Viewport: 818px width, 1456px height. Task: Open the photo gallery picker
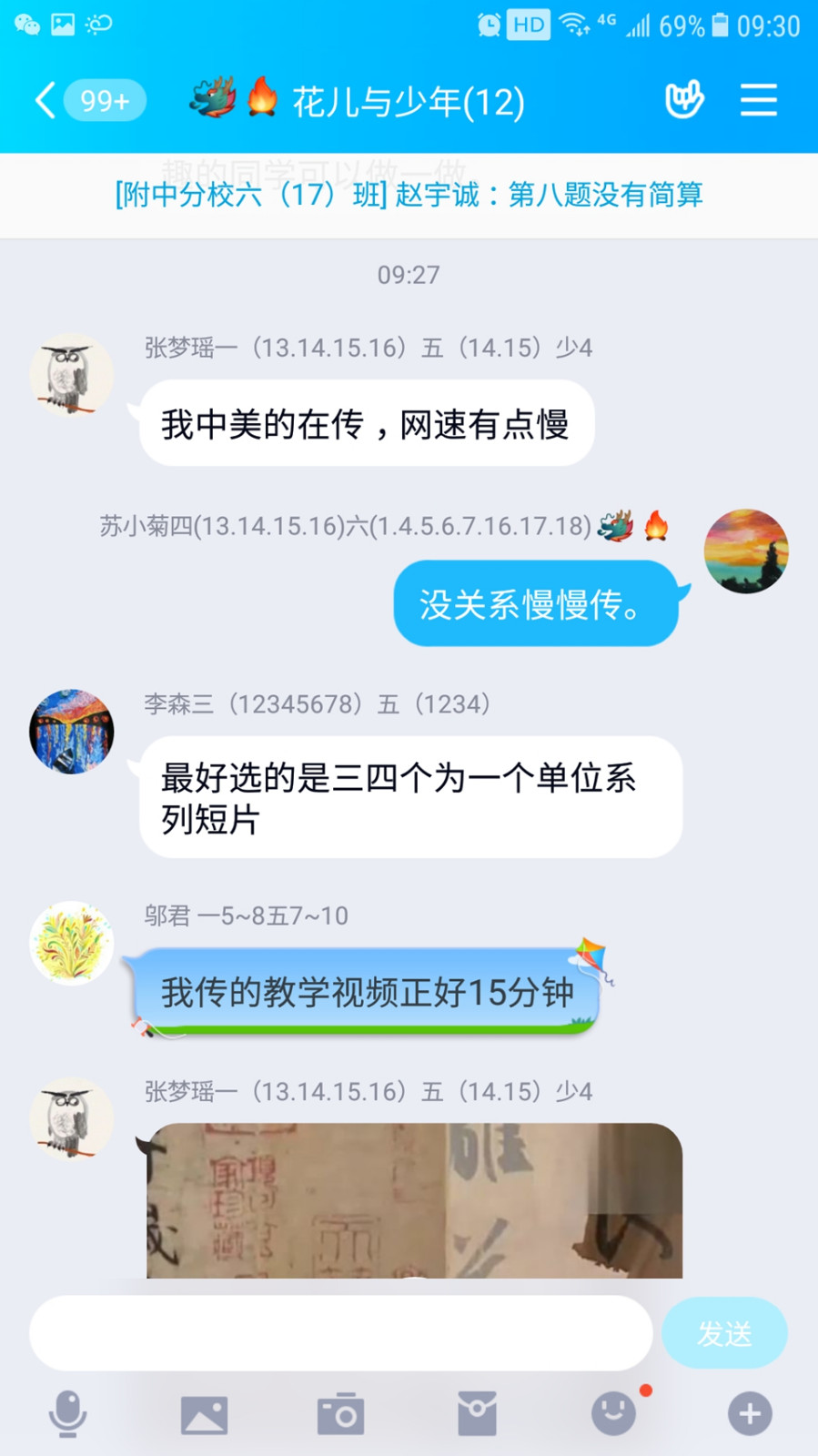(x=204, y=1414)
